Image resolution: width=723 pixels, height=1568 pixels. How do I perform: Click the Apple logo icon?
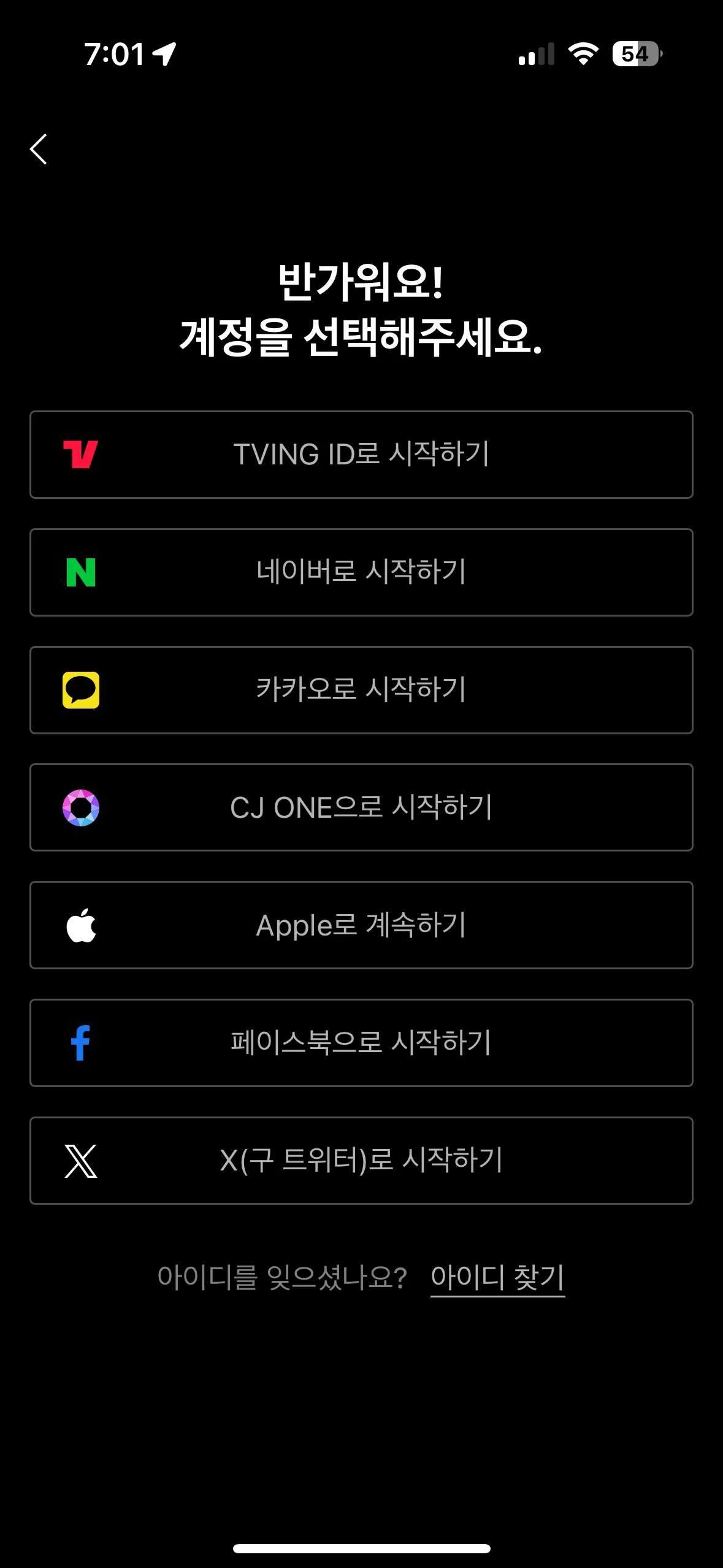(x=80, y=924)
